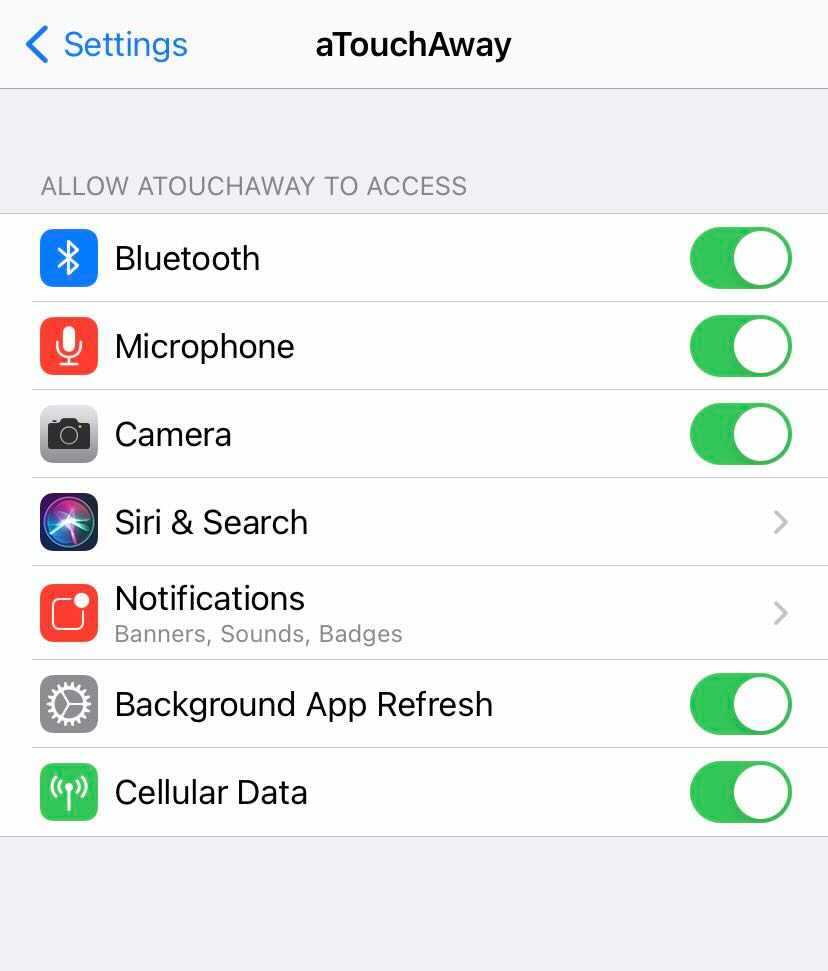Disable Microphone access

(x=740, y=346)
